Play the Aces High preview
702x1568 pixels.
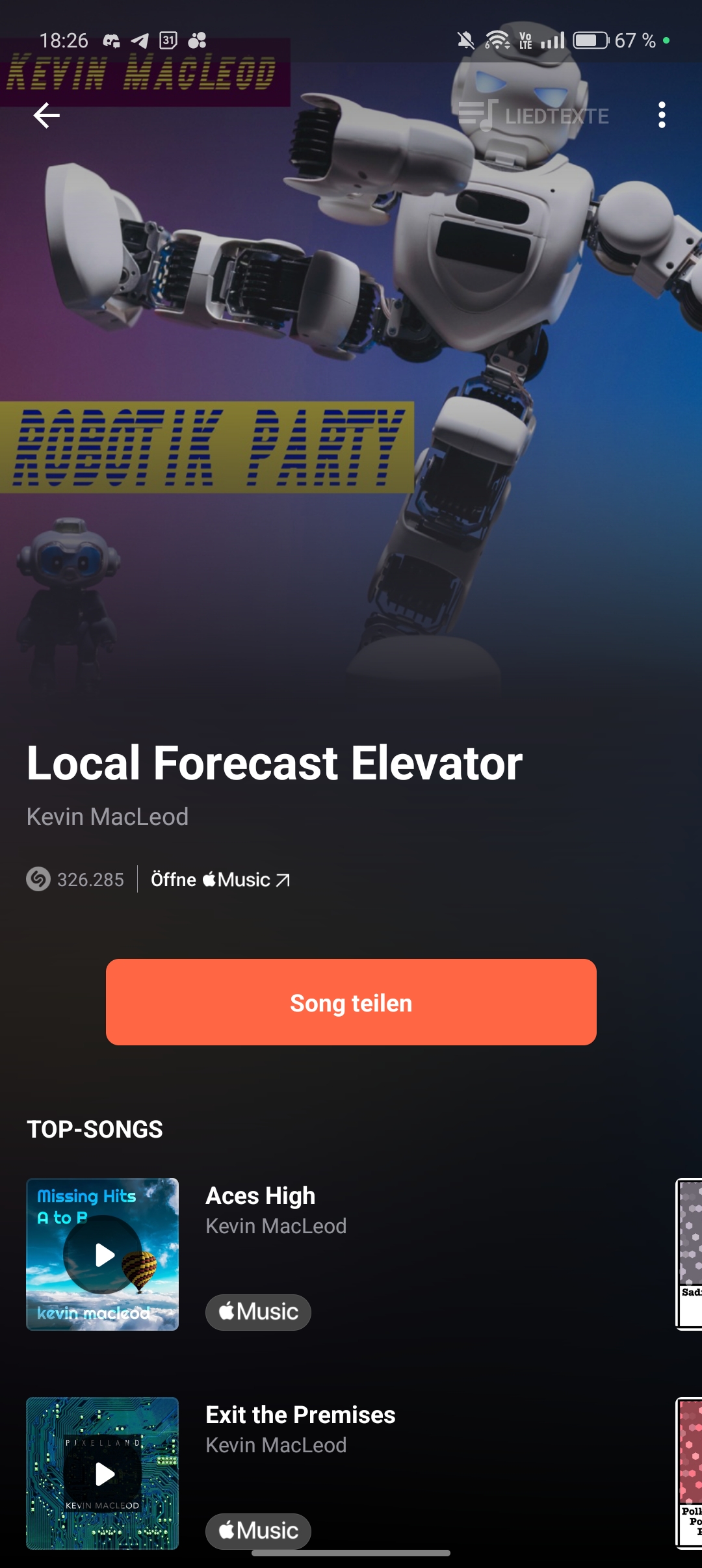click(x=103, y=1254)
